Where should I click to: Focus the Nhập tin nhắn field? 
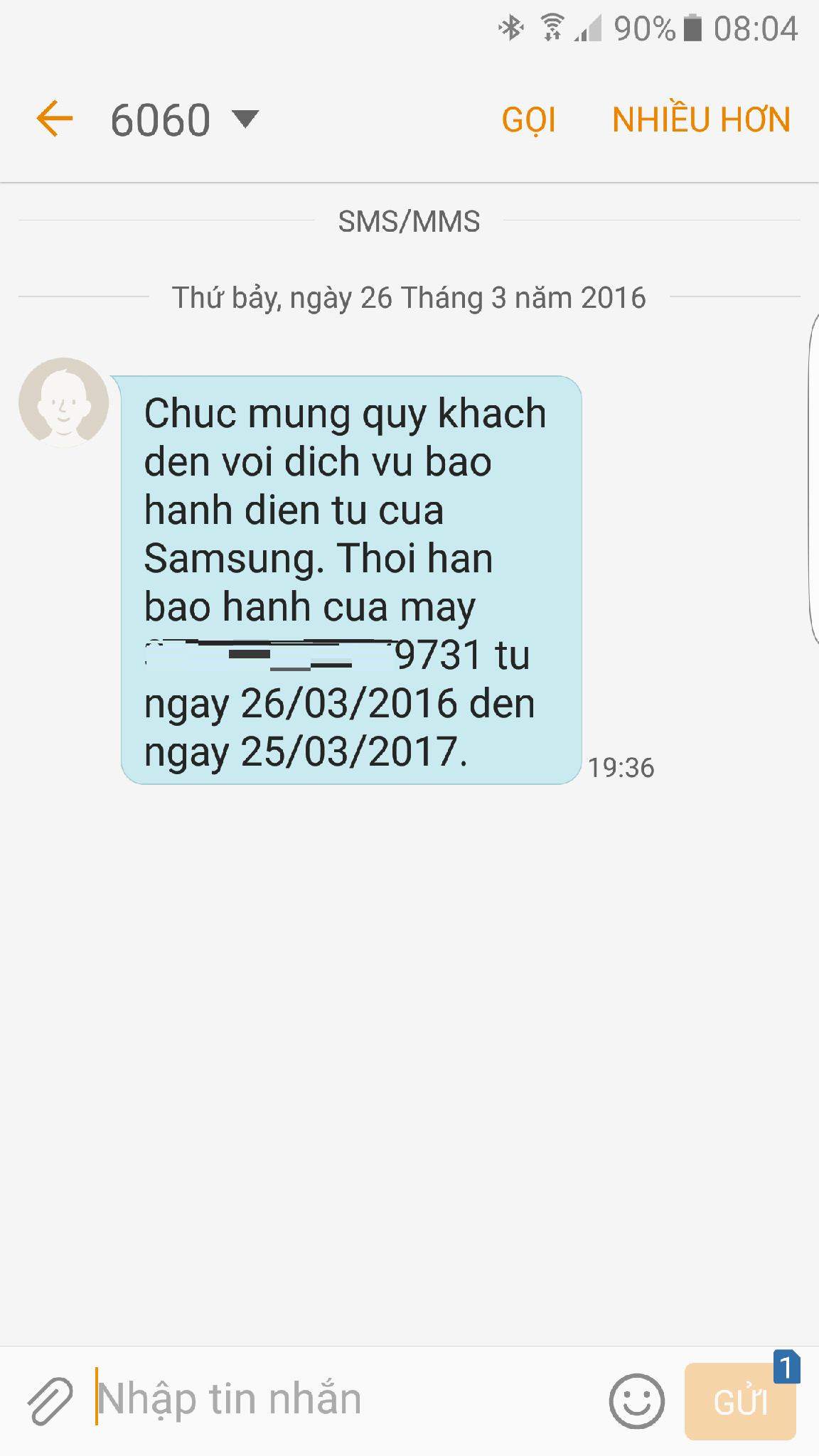click(341, 1399)
